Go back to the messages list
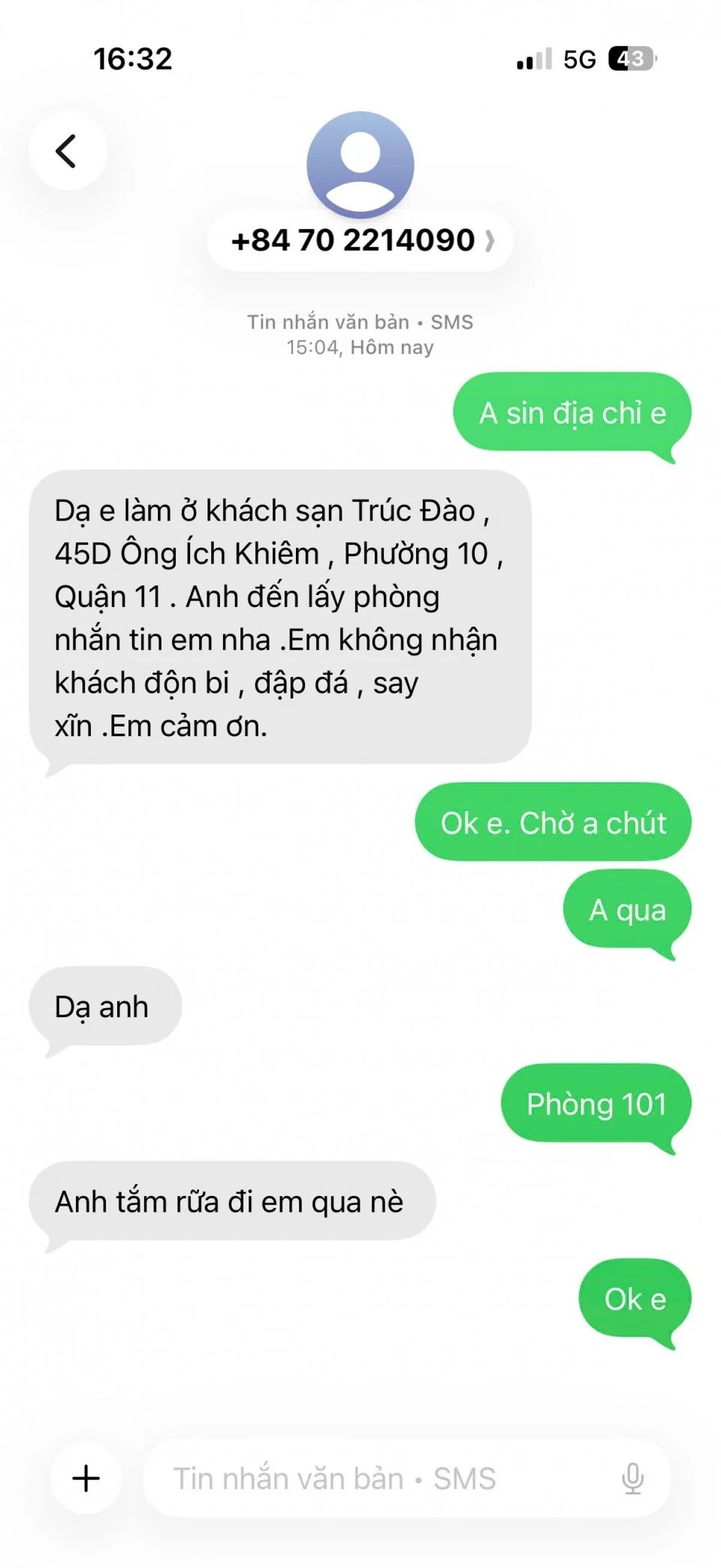721x1568 pixels. pos(68,151)
